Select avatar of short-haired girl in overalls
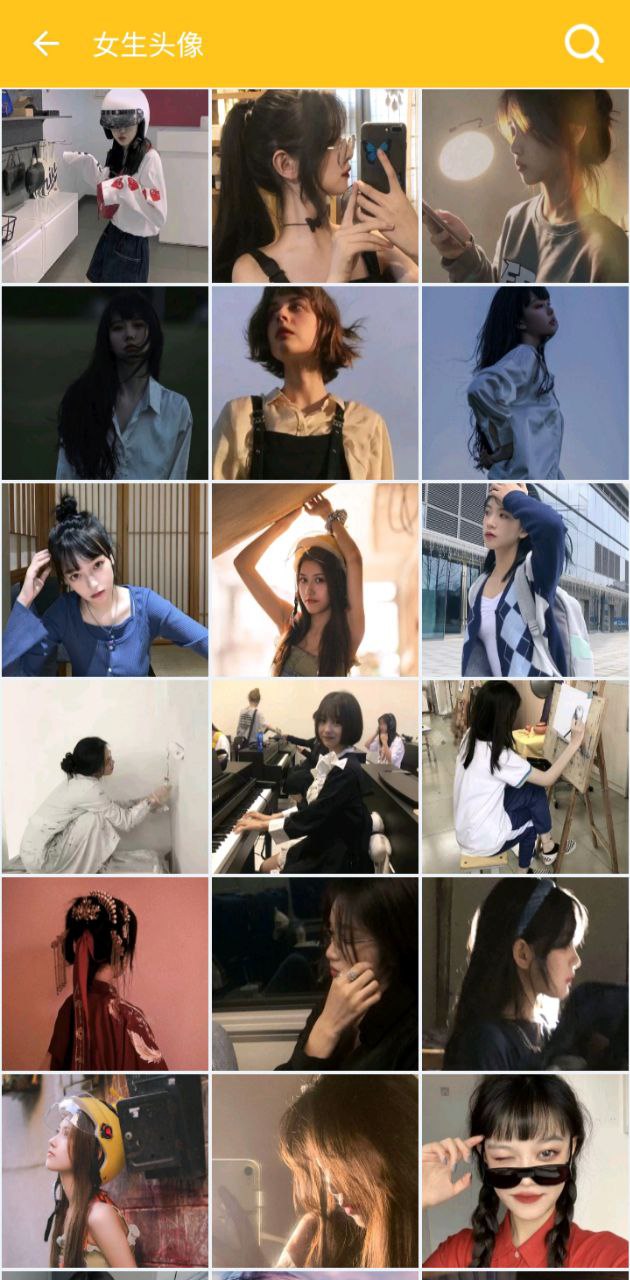The width and height of the screenshot is (630, 1280). click(315, 382)
